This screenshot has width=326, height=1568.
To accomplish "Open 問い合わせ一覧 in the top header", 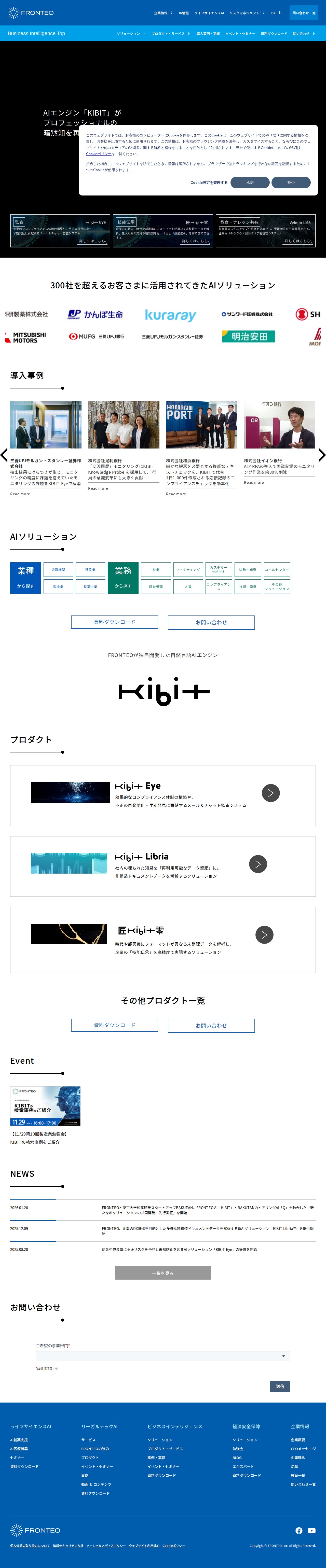I will coord(303,13).
